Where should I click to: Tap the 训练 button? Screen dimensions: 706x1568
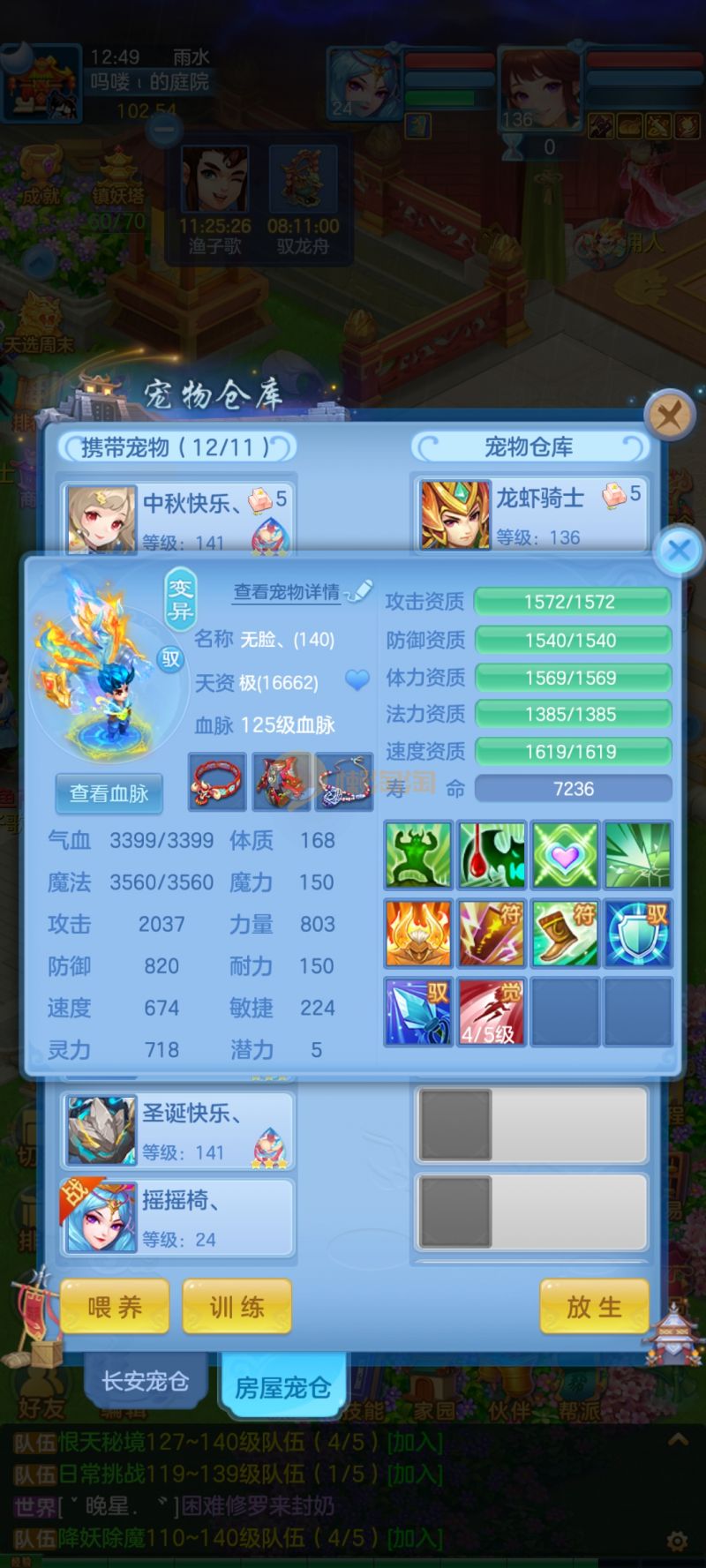coord(237,1307)
